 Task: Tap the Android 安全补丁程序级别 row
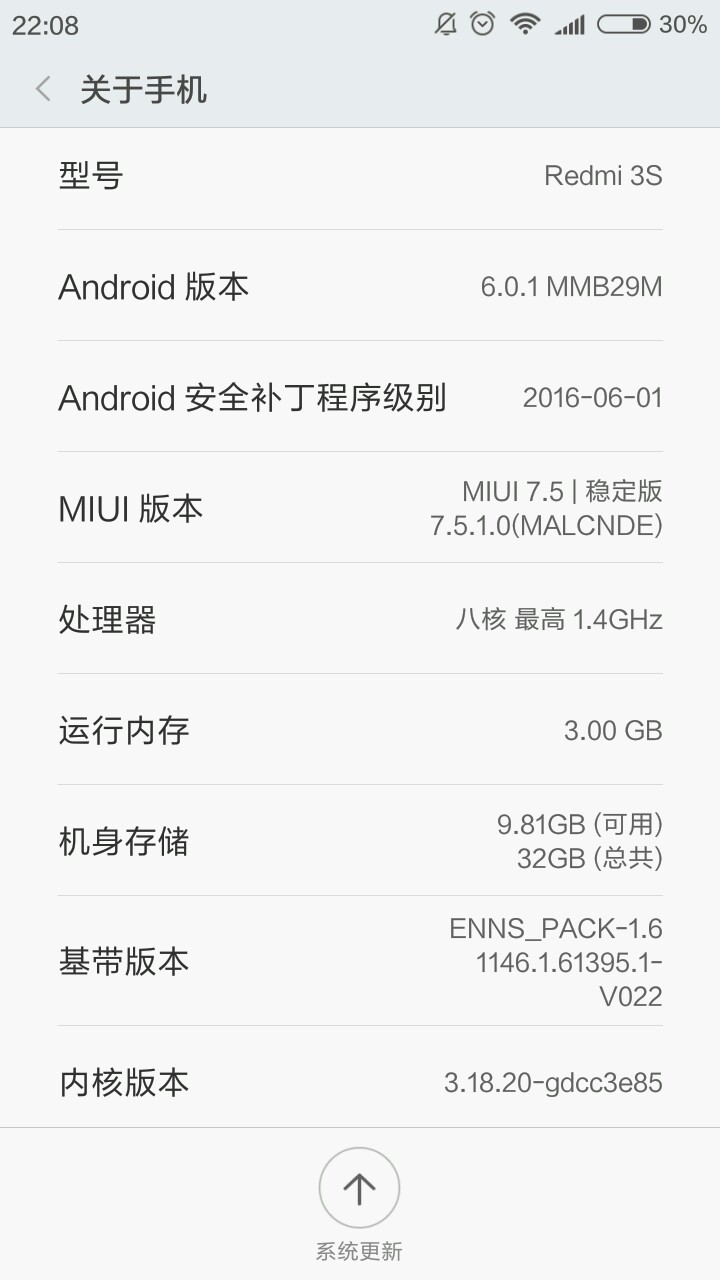pyautogui.click(x=360, y=397)
